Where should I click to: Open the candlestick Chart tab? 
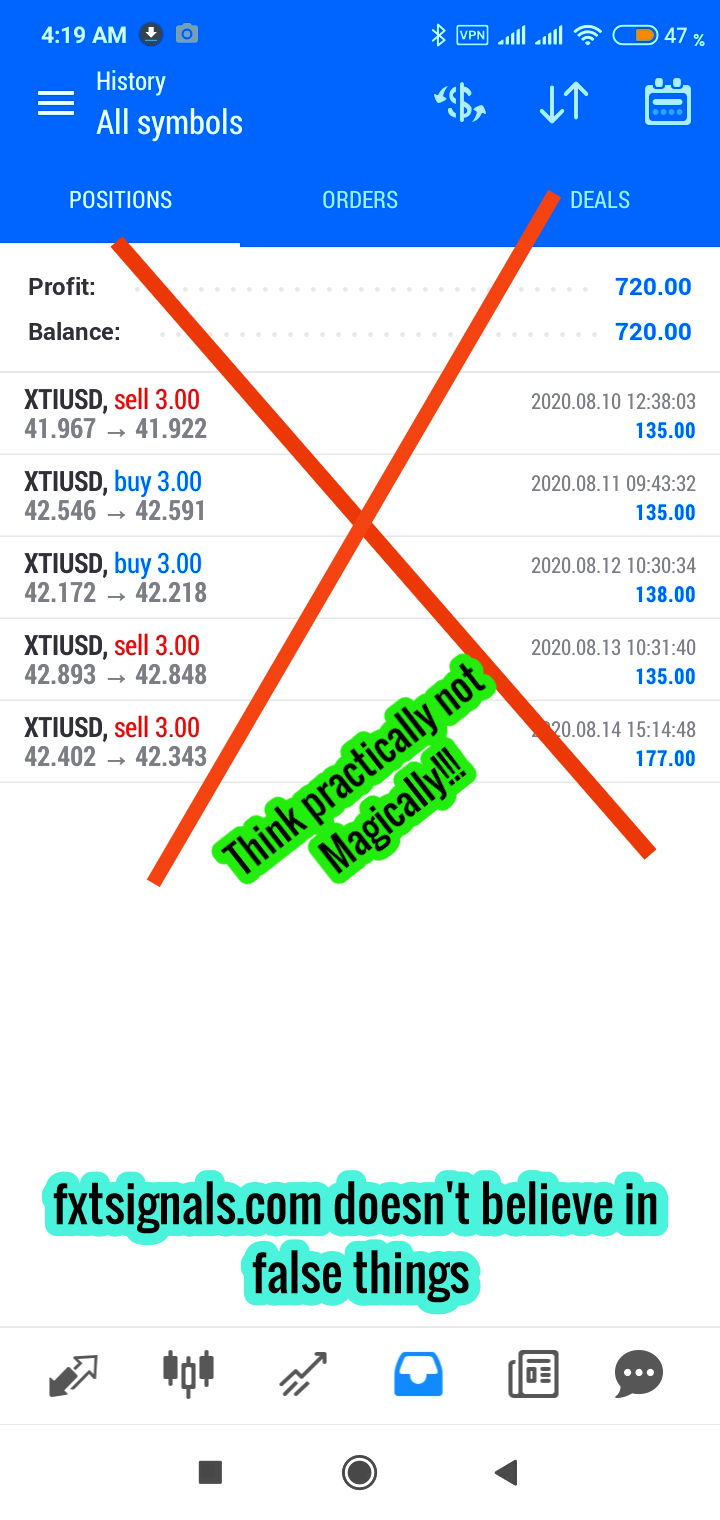pos(188,1371)
